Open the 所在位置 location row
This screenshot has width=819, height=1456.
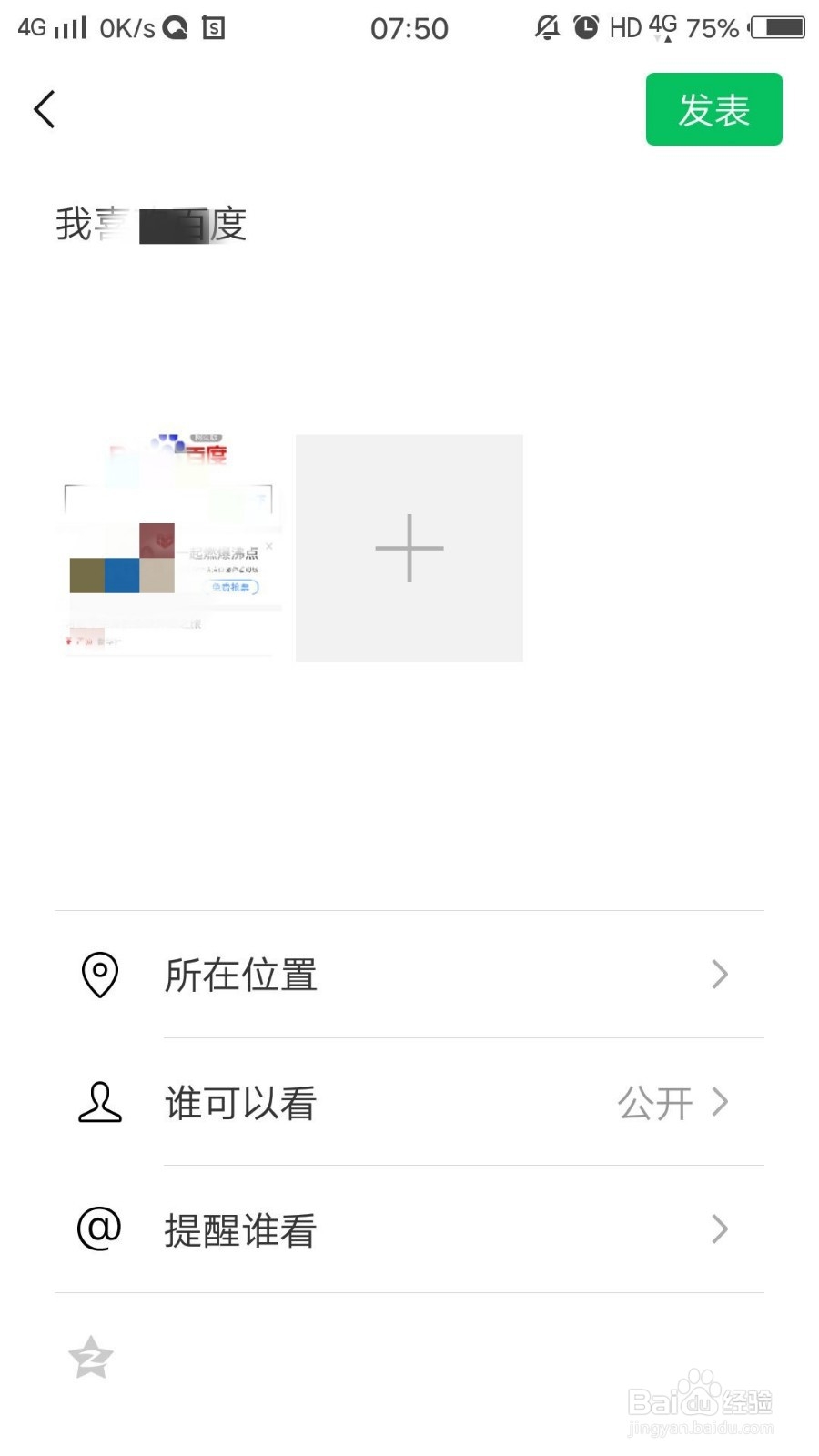(x=409, y=975)
